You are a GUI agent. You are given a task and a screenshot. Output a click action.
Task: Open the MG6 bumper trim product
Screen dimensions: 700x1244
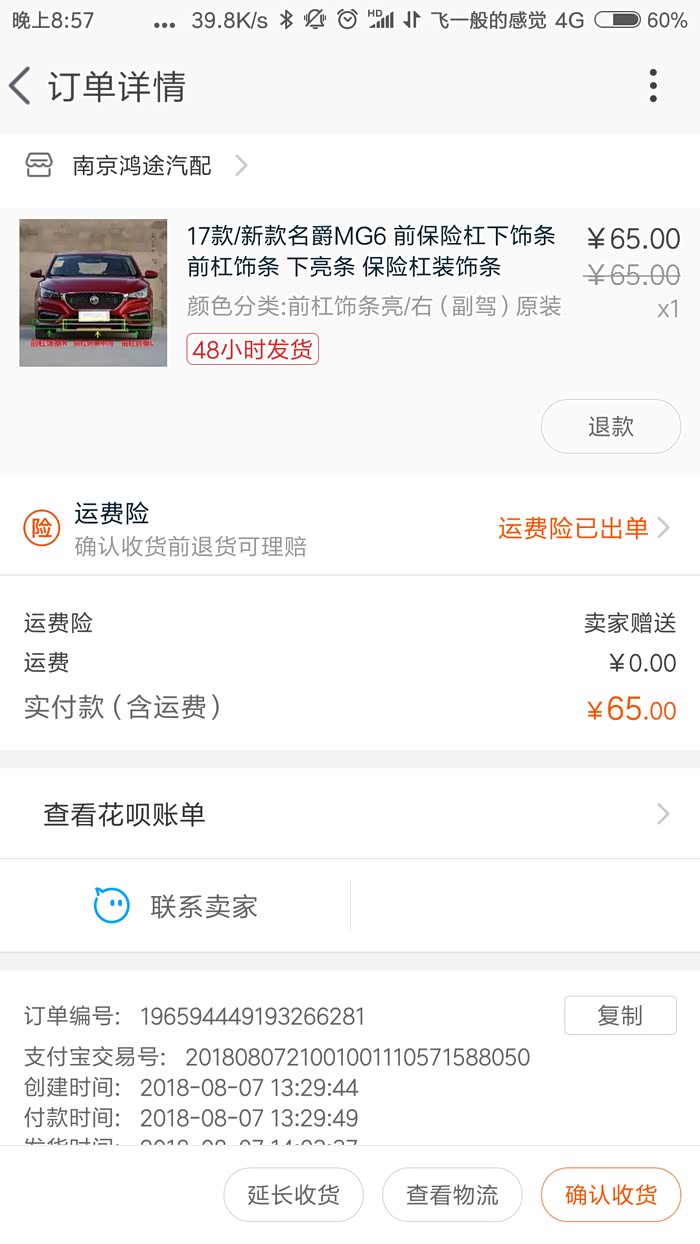370,252
